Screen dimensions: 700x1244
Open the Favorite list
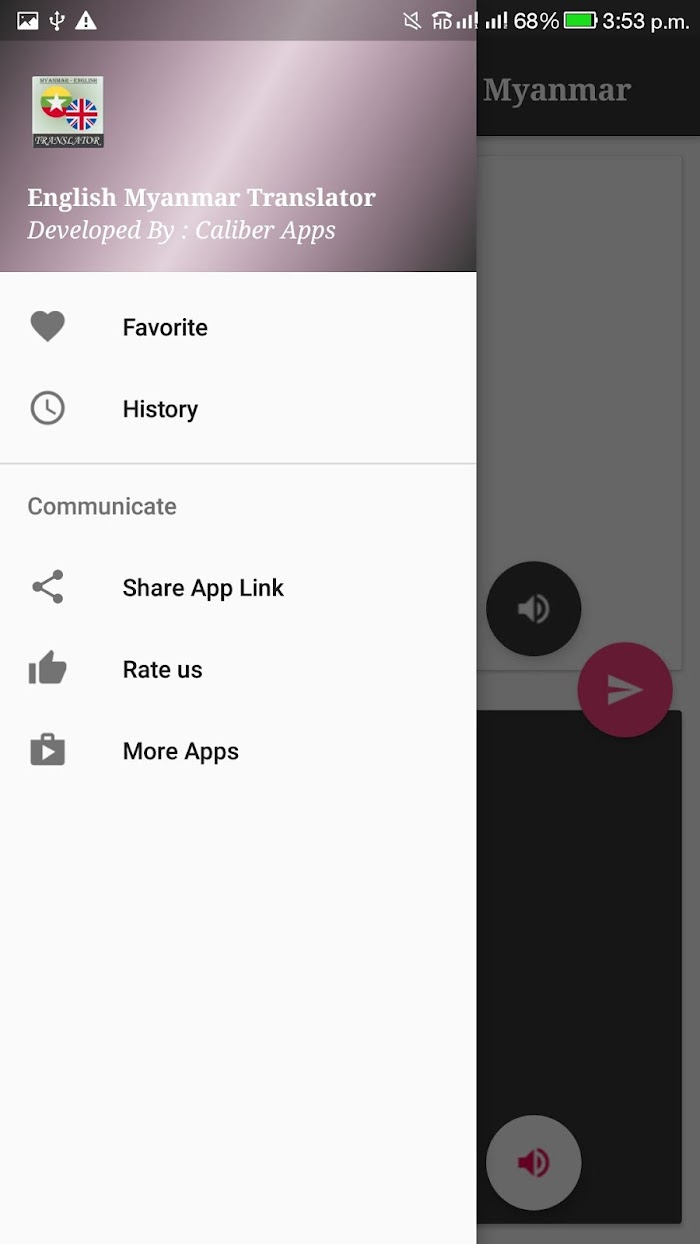tap(238, 327)
